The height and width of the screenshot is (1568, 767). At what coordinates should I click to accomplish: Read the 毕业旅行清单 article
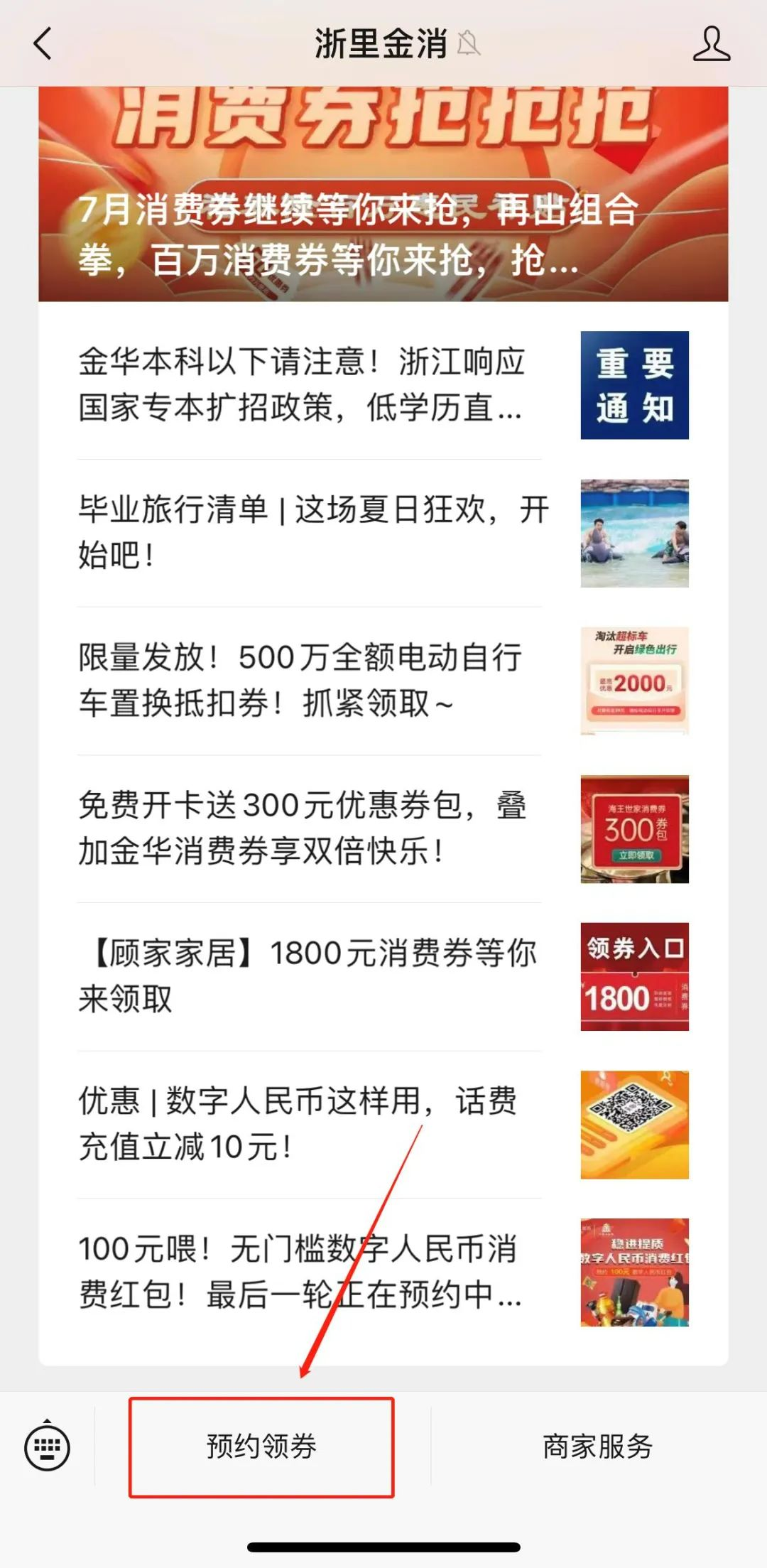pyautogui.click(x=312, y=533)
